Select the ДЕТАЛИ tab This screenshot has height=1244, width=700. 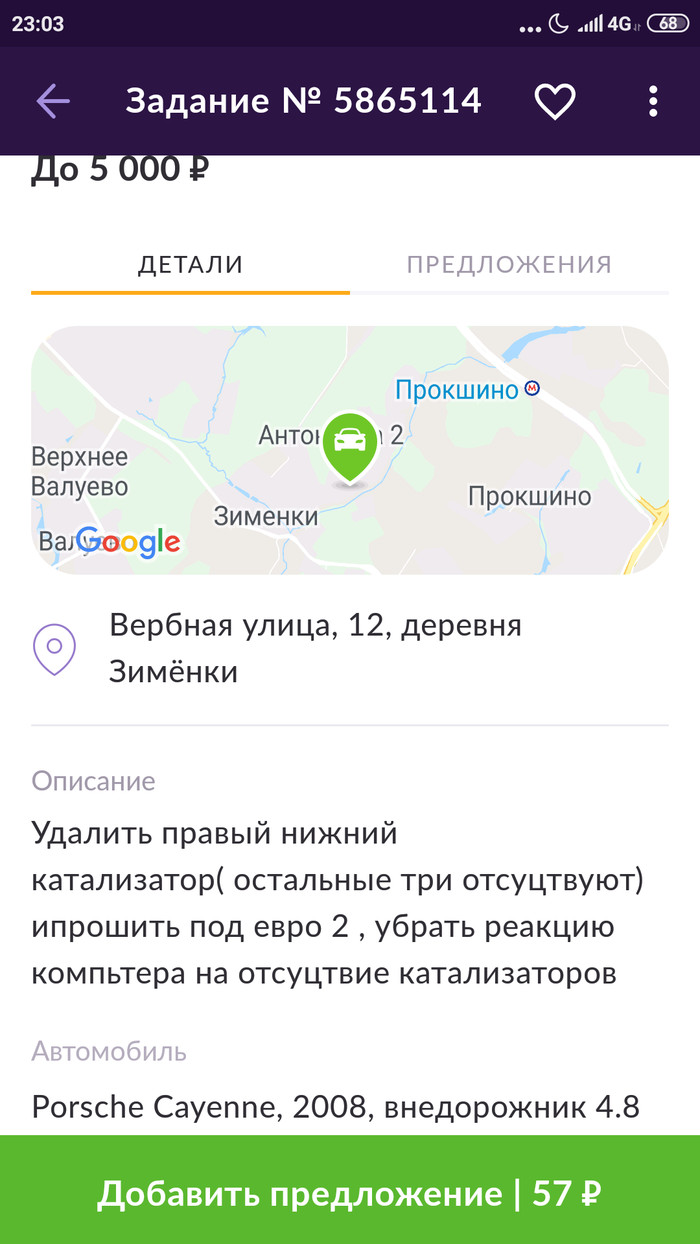[190, 265]
